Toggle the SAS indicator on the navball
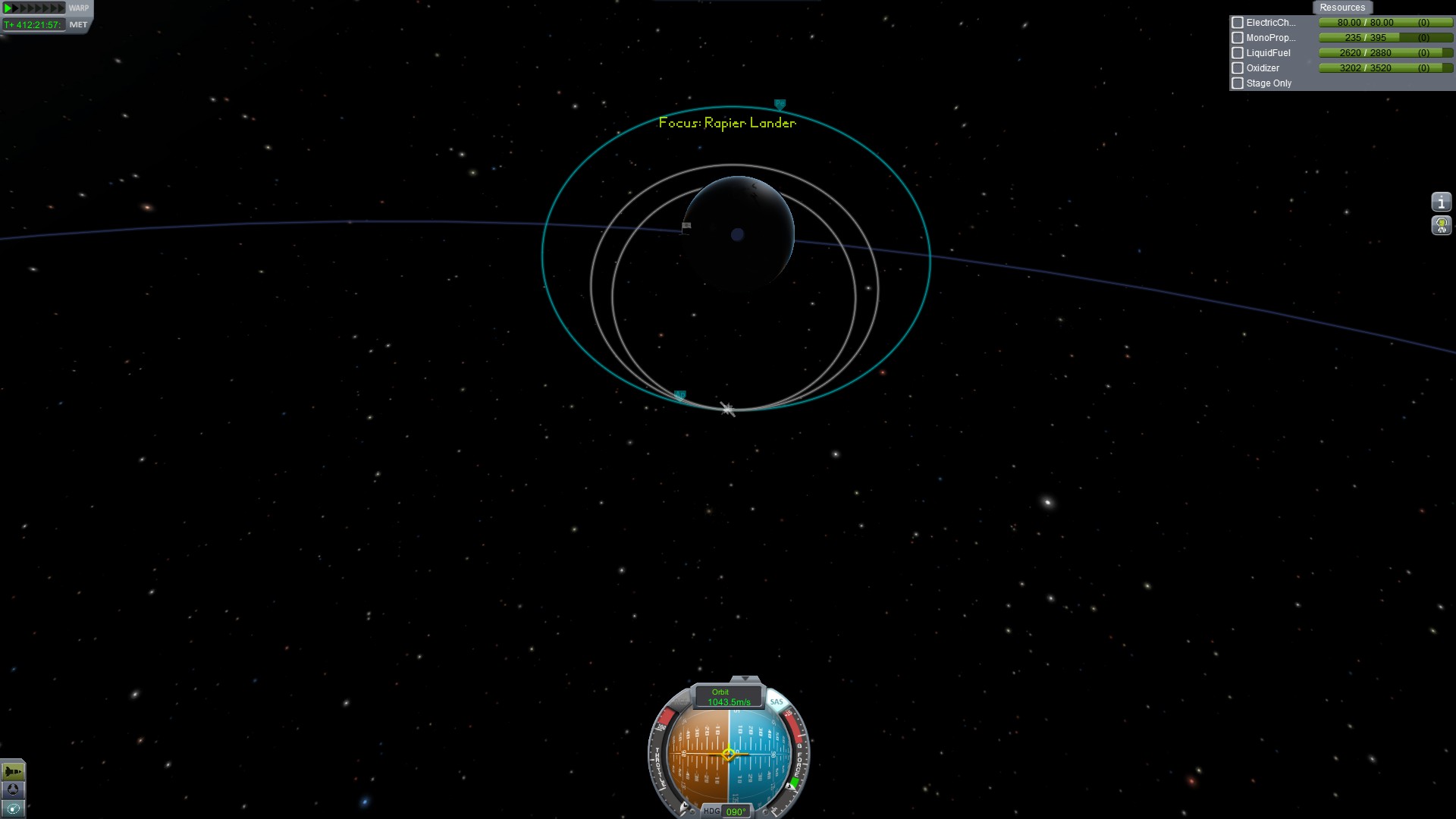This screenshot has height=819, width=1456. click(776, 701)
